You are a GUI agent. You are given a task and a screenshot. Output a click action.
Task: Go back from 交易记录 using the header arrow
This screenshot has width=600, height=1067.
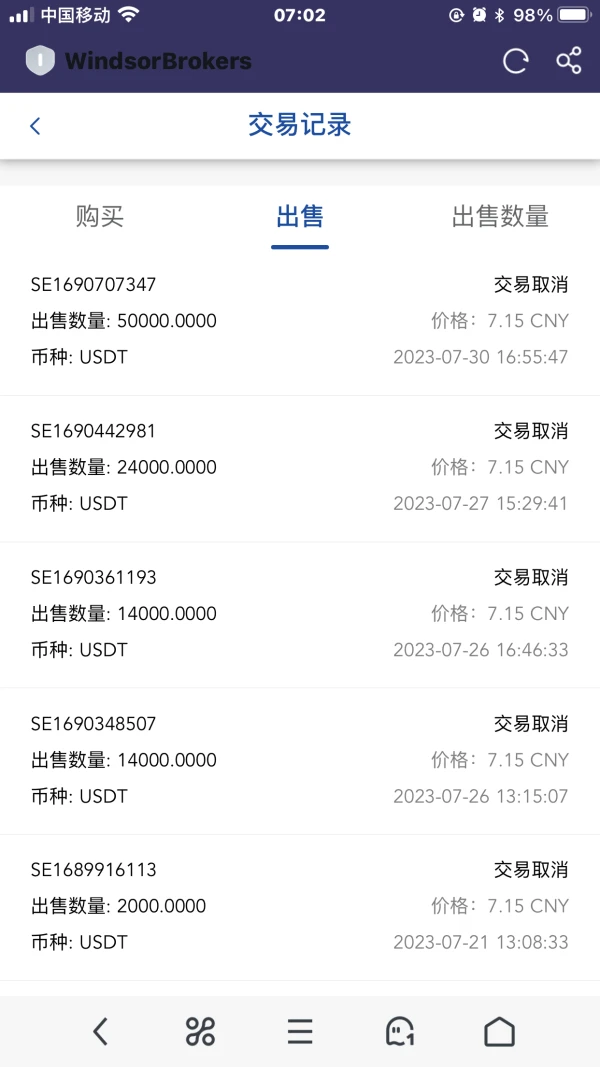35,125
